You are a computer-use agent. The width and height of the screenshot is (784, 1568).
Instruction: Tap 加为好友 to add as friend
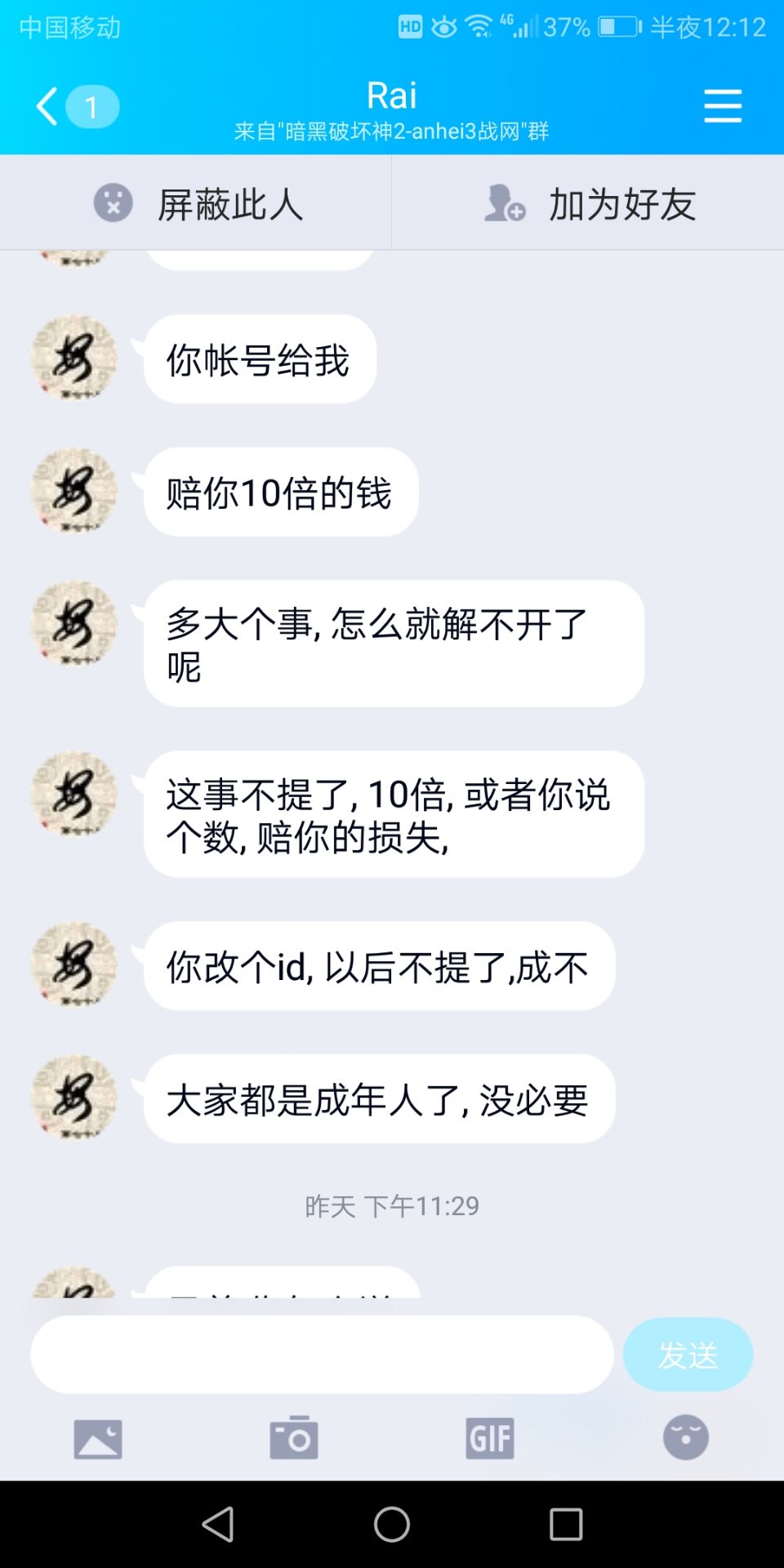[588, 203]
